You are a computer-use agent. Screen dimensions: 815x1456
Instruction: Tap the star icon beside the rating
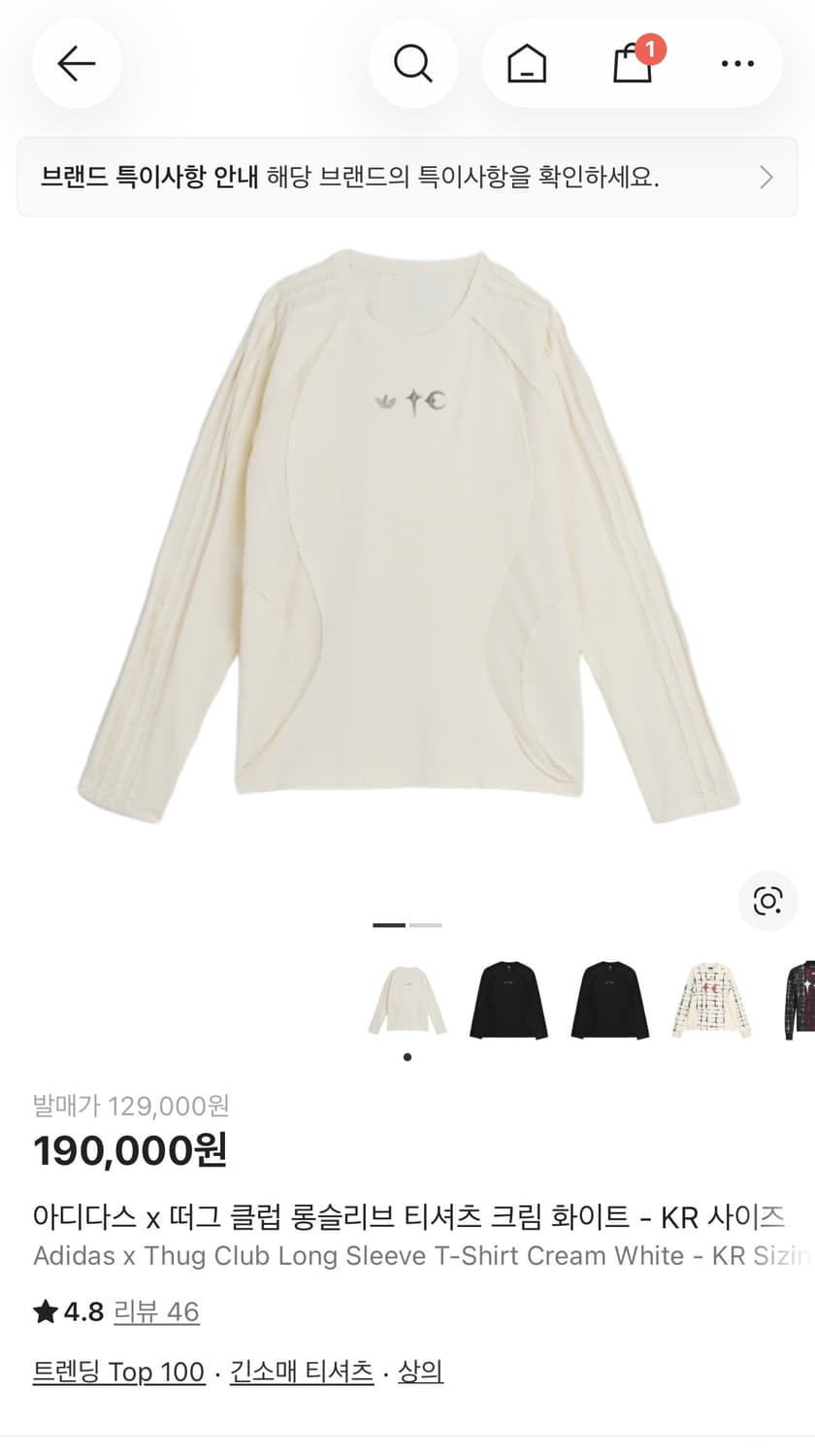click(x=46, y=1312)
